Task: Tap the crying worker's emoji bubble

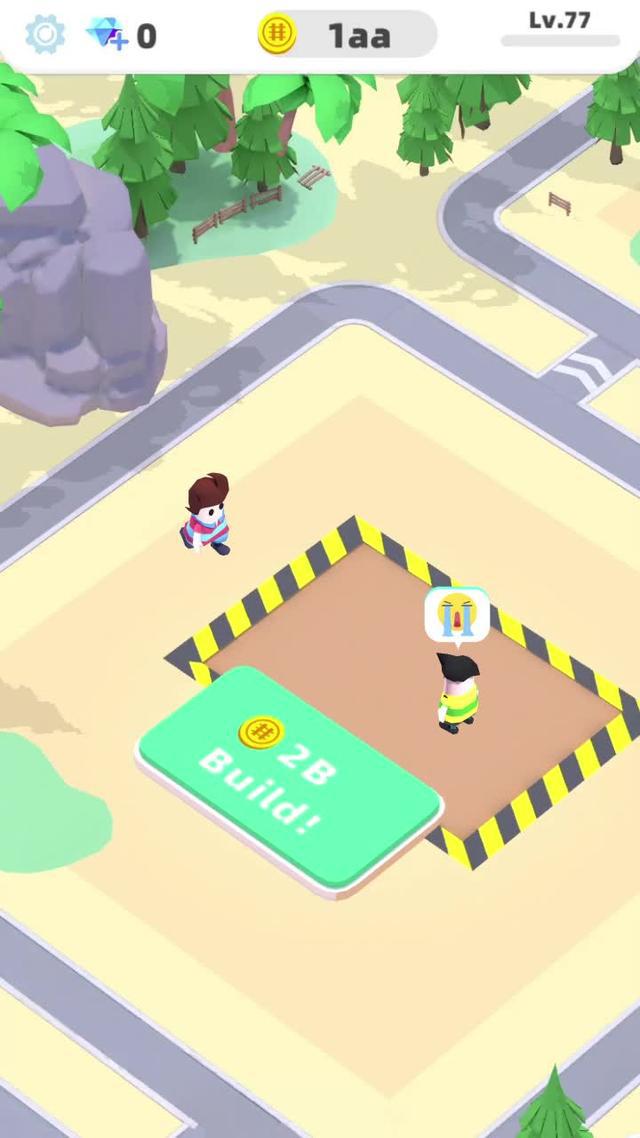Action: tap(457, 614)
